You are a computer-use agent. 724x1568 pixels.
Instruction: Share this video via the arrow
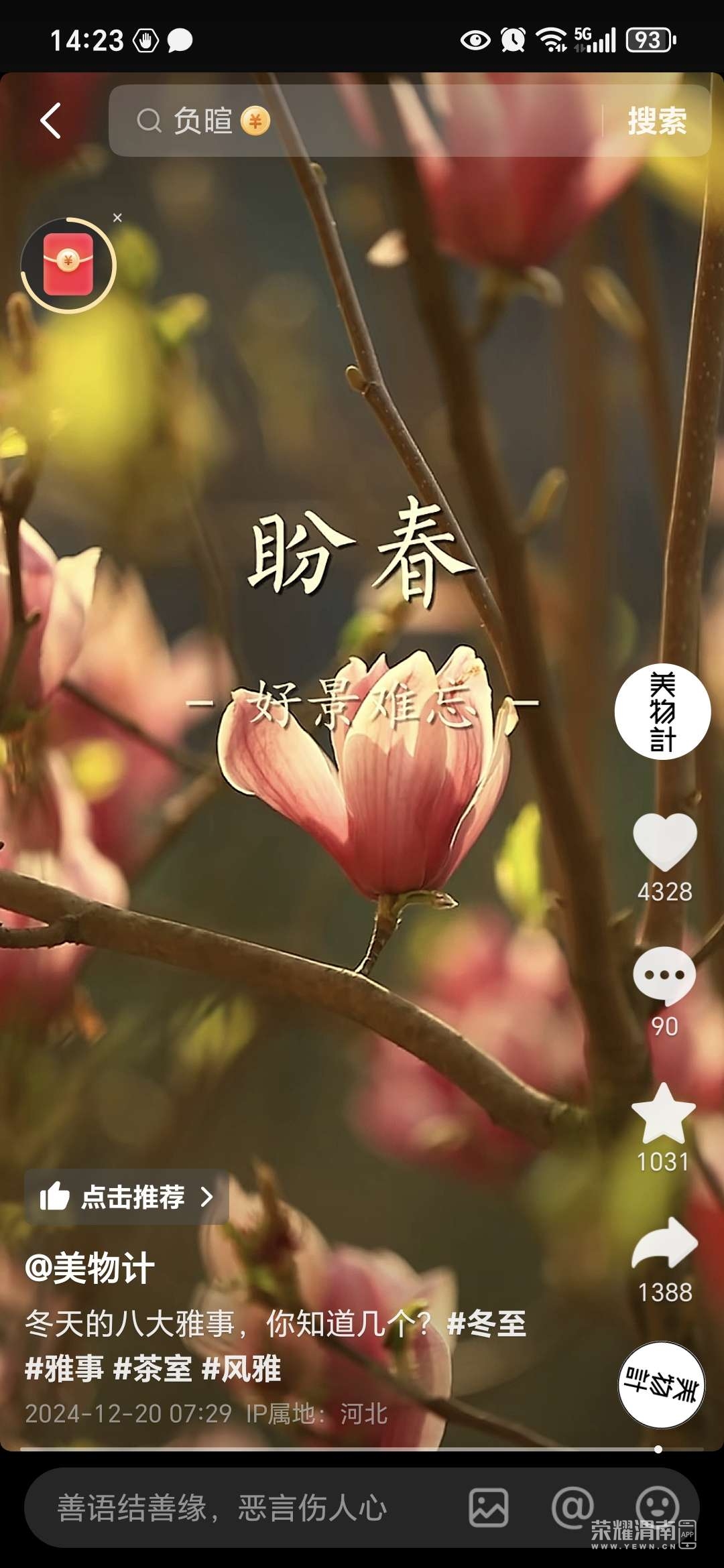pyautogui.click(x=665, y=1244)
